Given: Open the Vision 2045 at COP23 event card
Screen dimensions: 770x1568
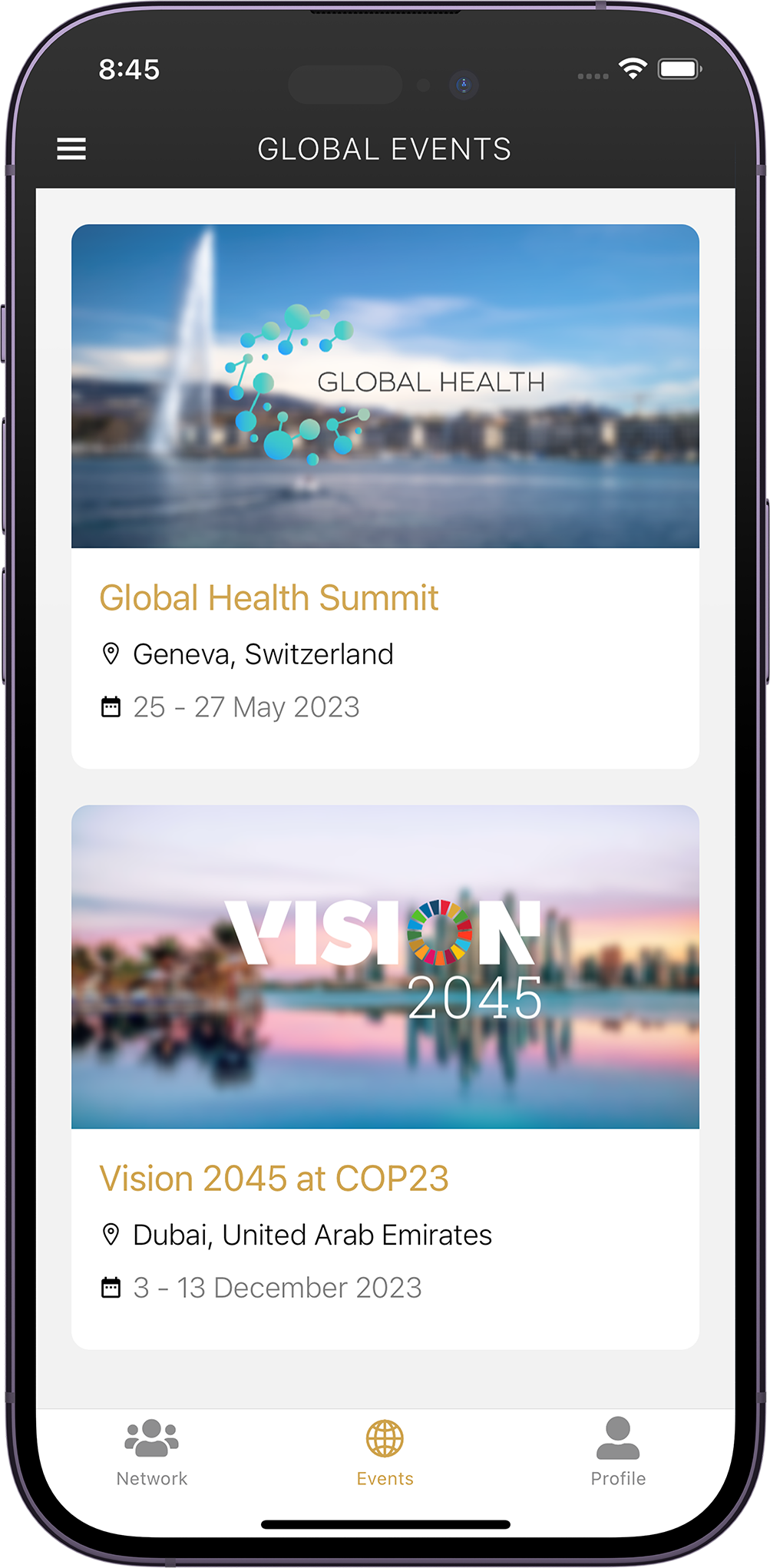Looking at the screenshot, I should click(385, 1075).
